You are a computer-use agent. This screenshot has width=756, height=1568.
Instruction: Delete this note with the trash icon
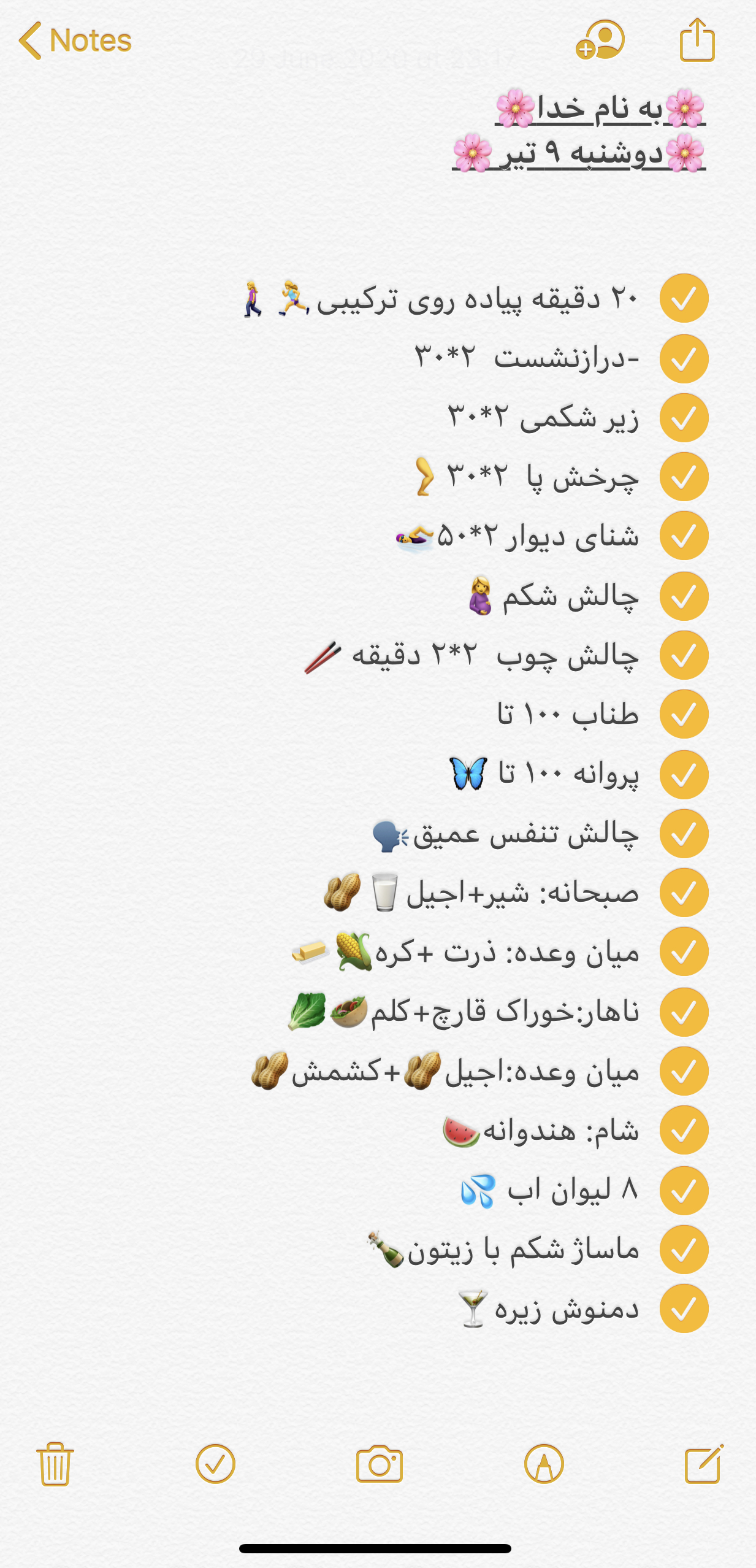pyautogui.click(x=55, y=1464)
